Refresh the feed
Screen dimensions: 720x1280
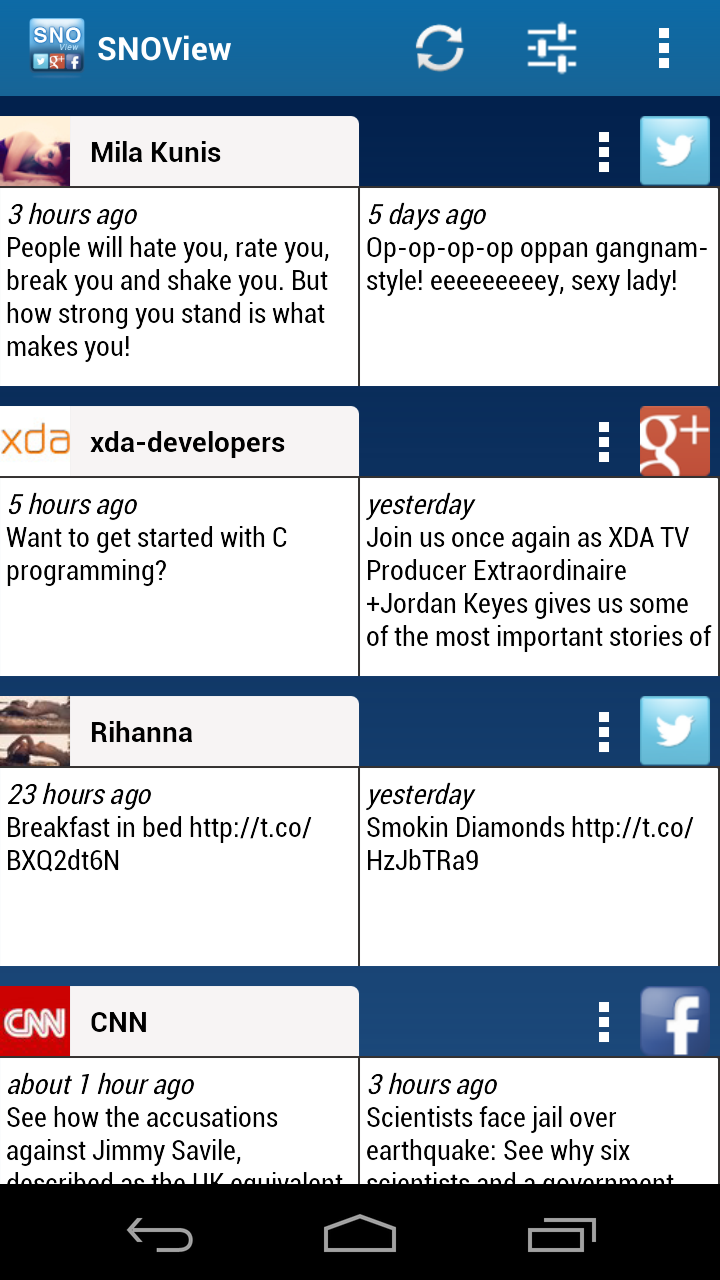tap(439, 48)
